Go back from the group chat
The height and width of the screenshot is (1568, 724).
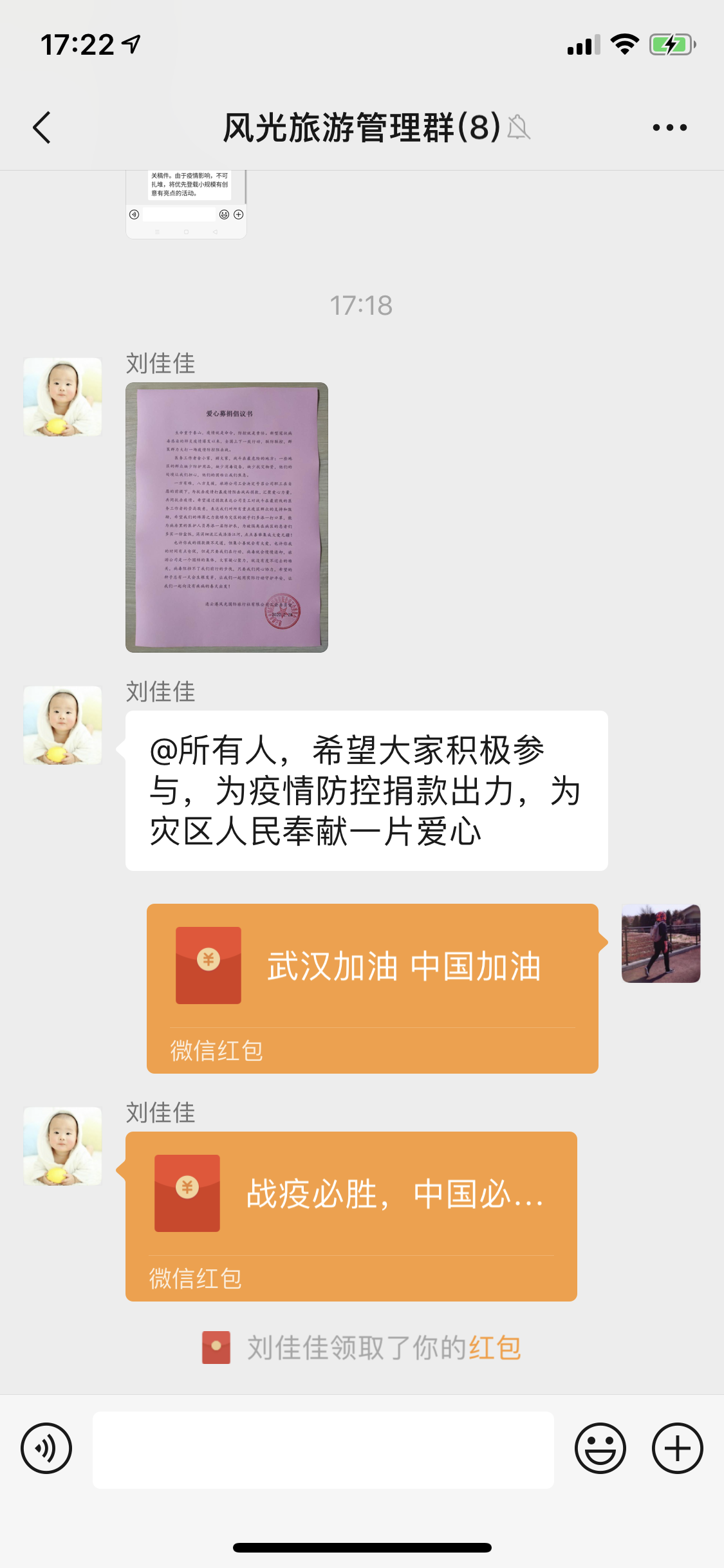[x=42, y=127]
